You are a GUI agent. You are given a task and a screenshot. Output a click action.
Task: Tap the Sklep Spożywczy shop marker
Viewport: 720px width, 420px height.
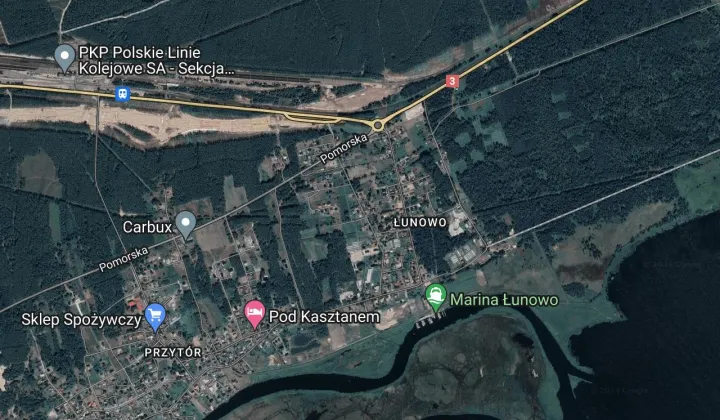pos(154,317)
